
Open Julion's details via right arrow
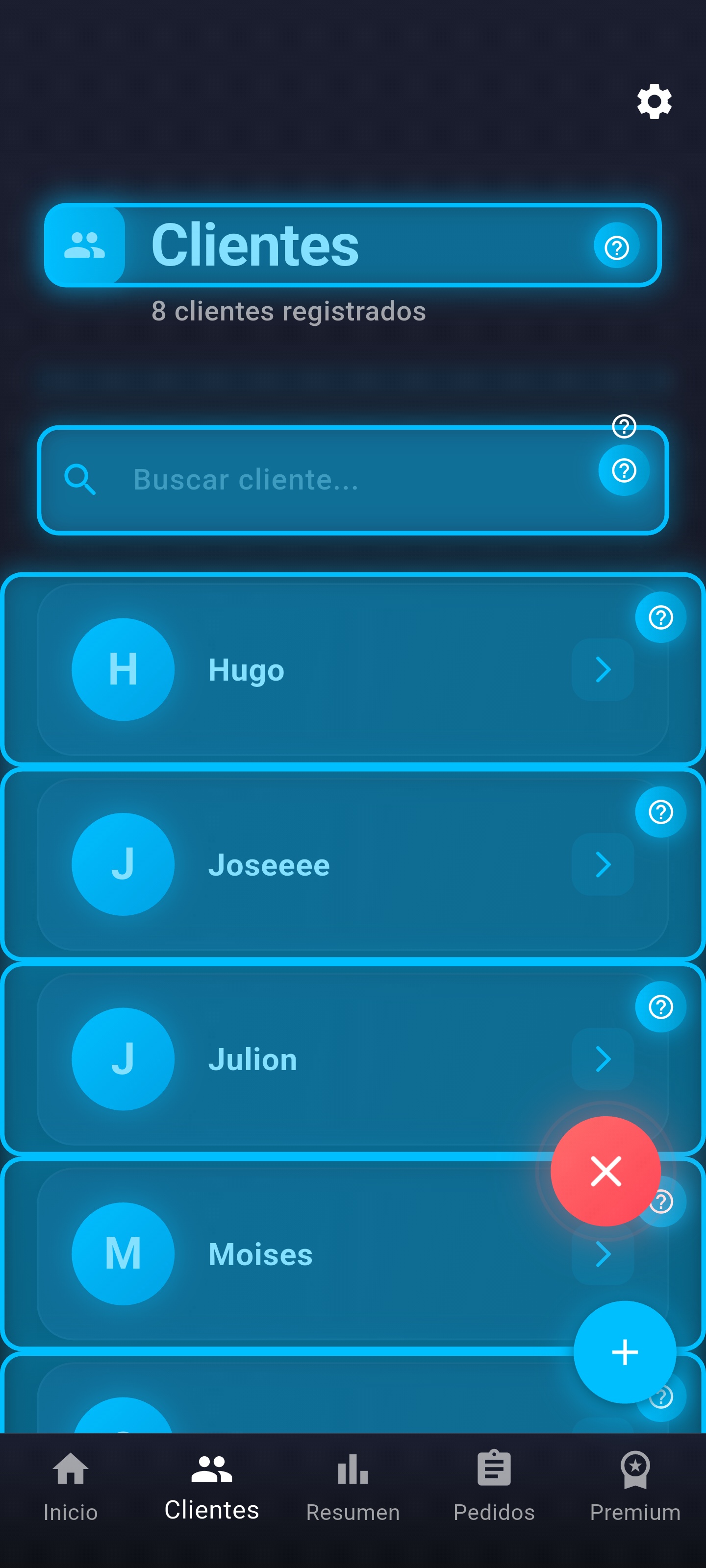tap(603, 1058)
